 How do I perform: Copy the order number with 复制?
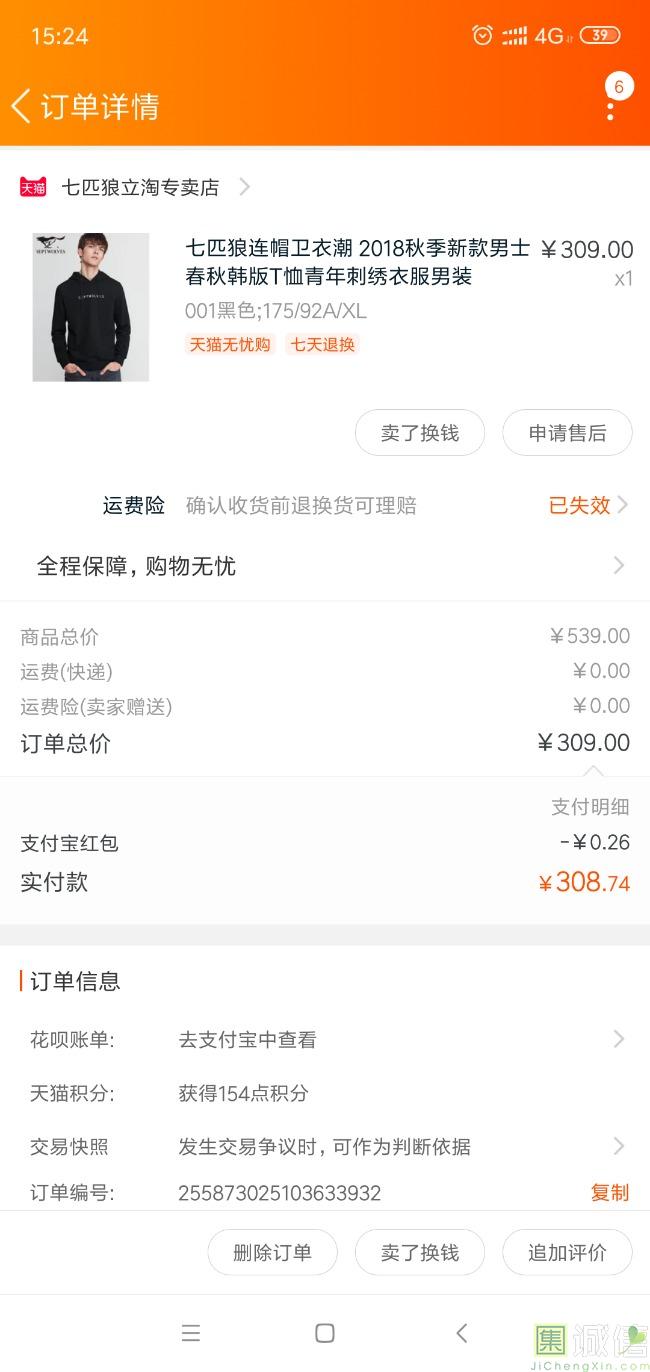pyautogui.click(x=609, y=1192)
